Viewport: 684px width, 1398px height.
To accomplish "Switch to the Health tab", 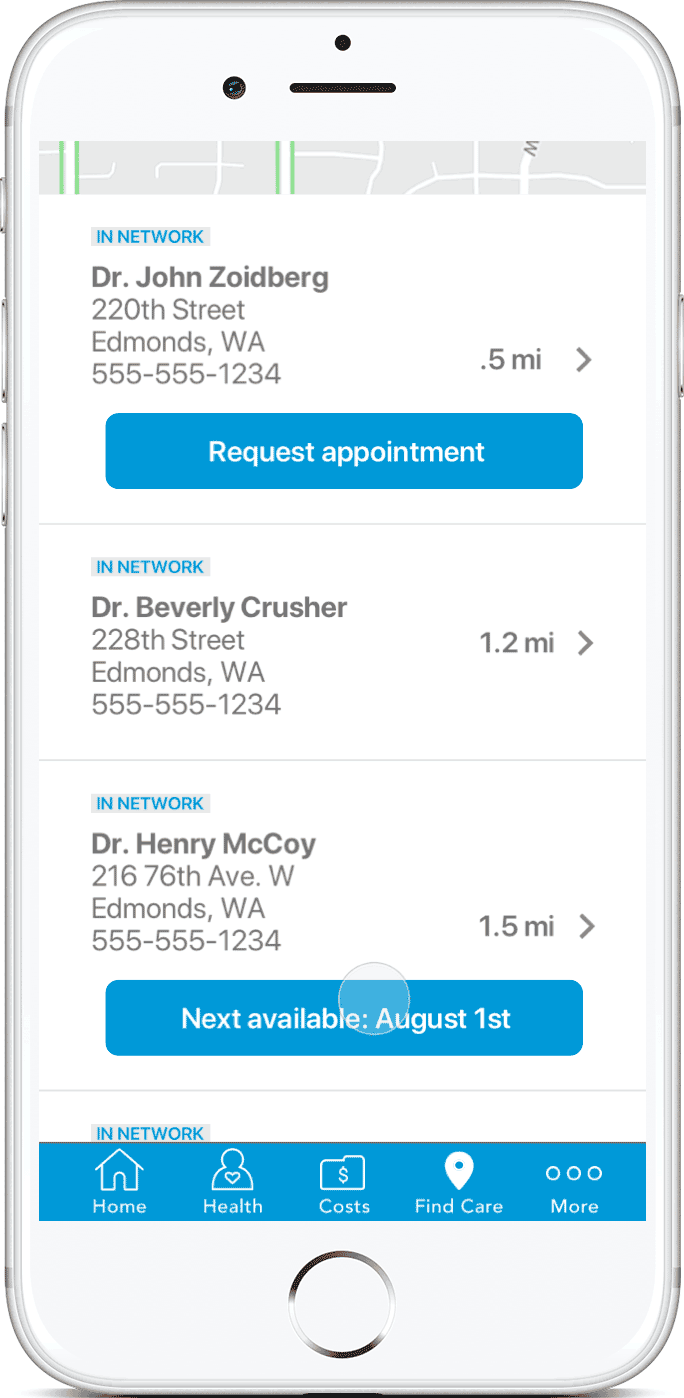I will pyautogui.click(x=232, y=1182).
